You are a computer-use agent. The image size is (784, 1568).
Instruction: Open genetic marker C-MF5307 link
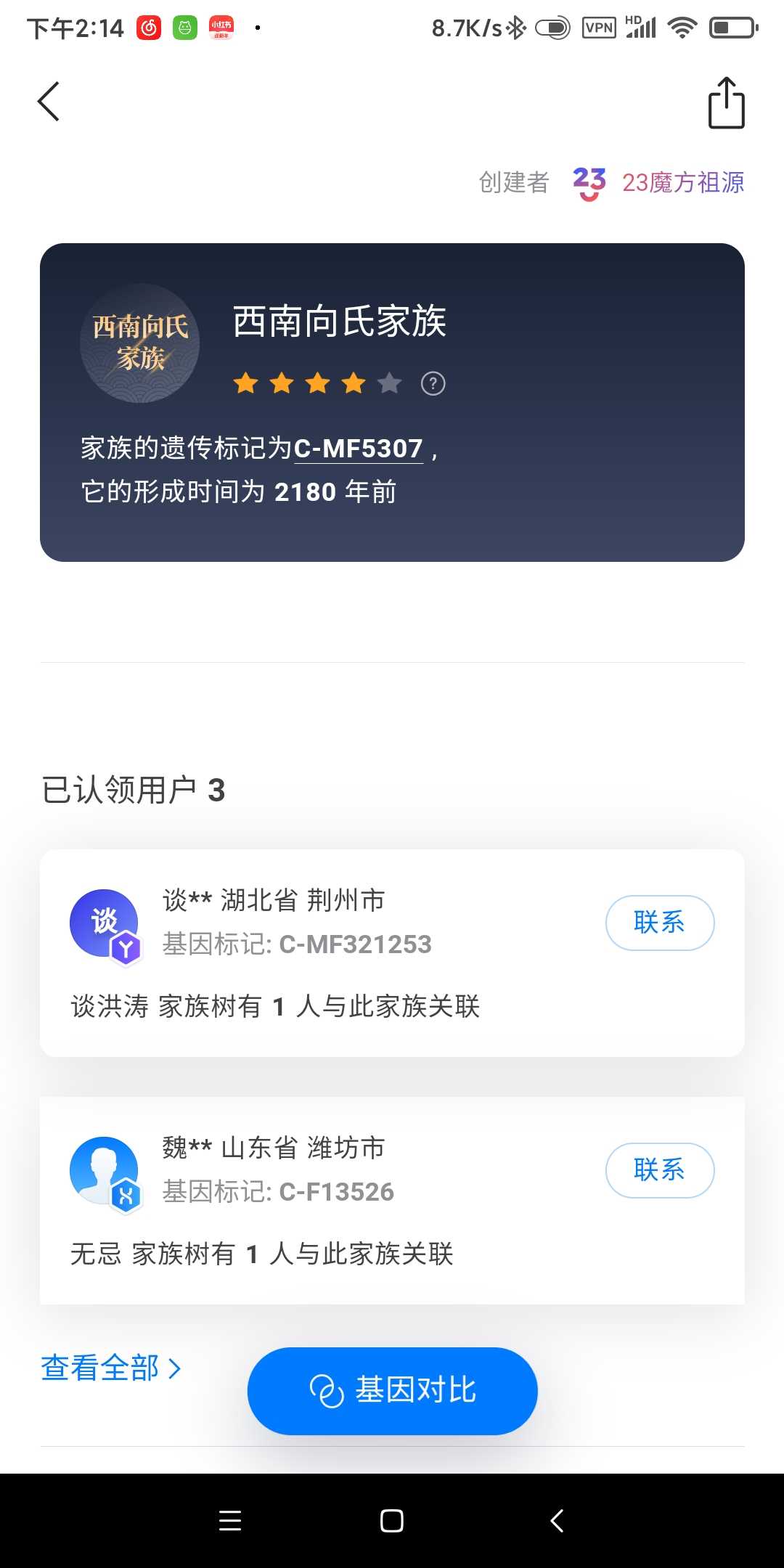[359, 449]
